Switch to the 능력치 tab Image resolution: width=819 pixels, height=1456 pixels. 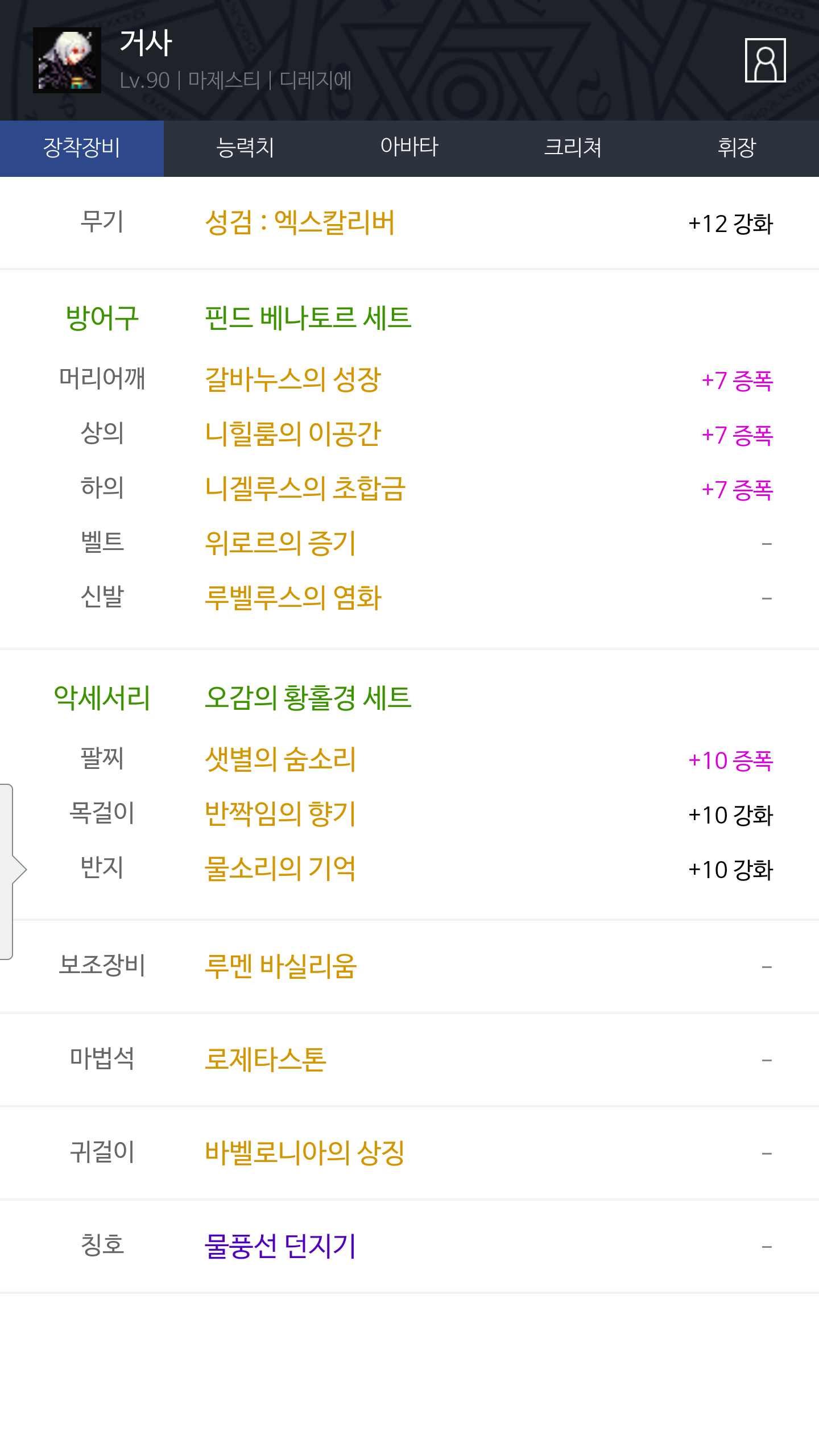coord(246,148)
